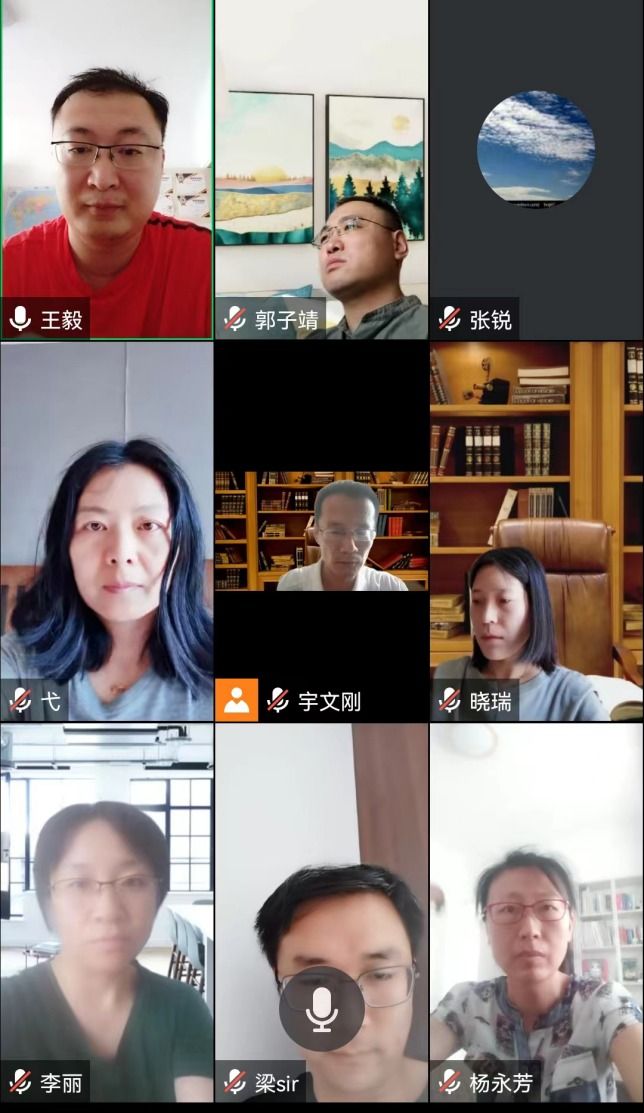
Task: Open 晓瑞's video tile
Action: point(536,531)
